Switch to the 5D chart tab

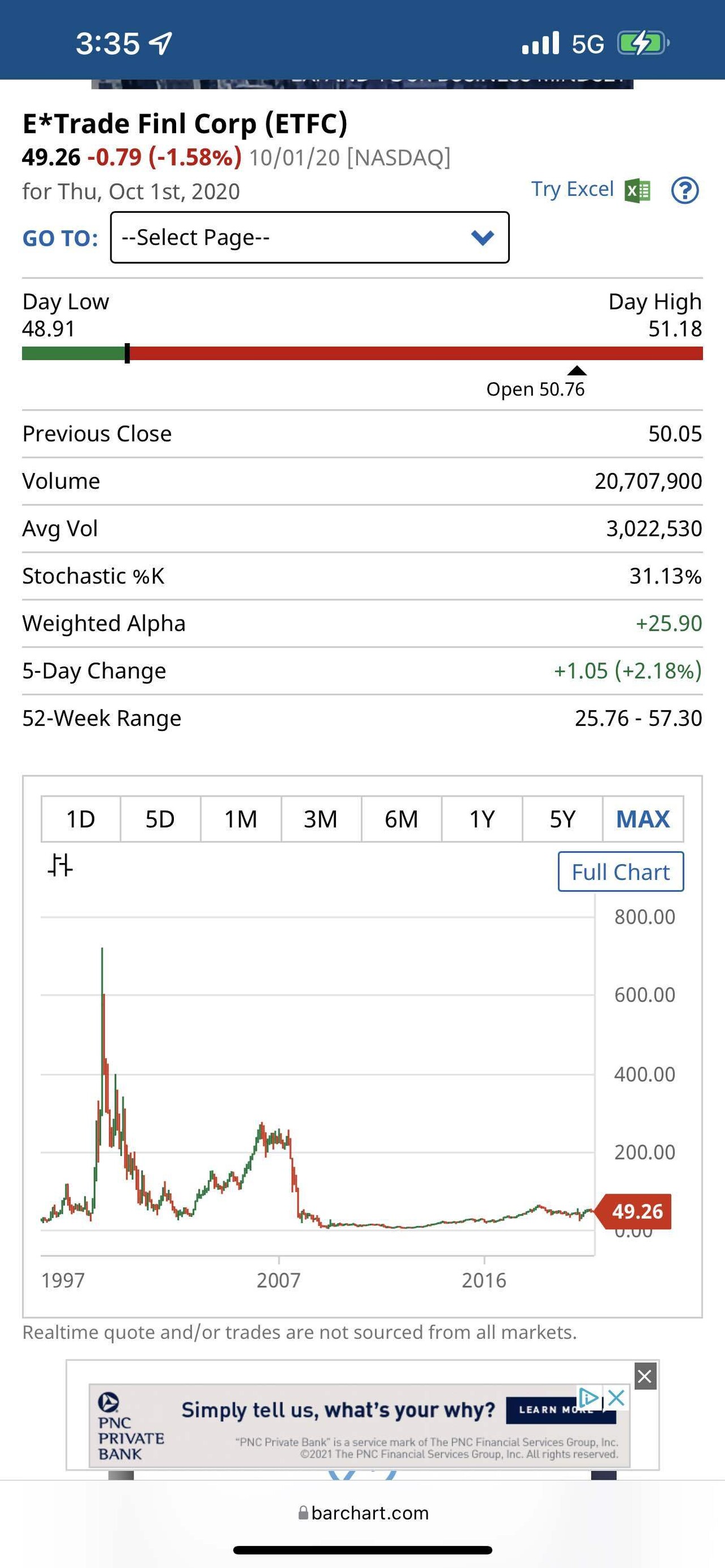tap(160, 819)
